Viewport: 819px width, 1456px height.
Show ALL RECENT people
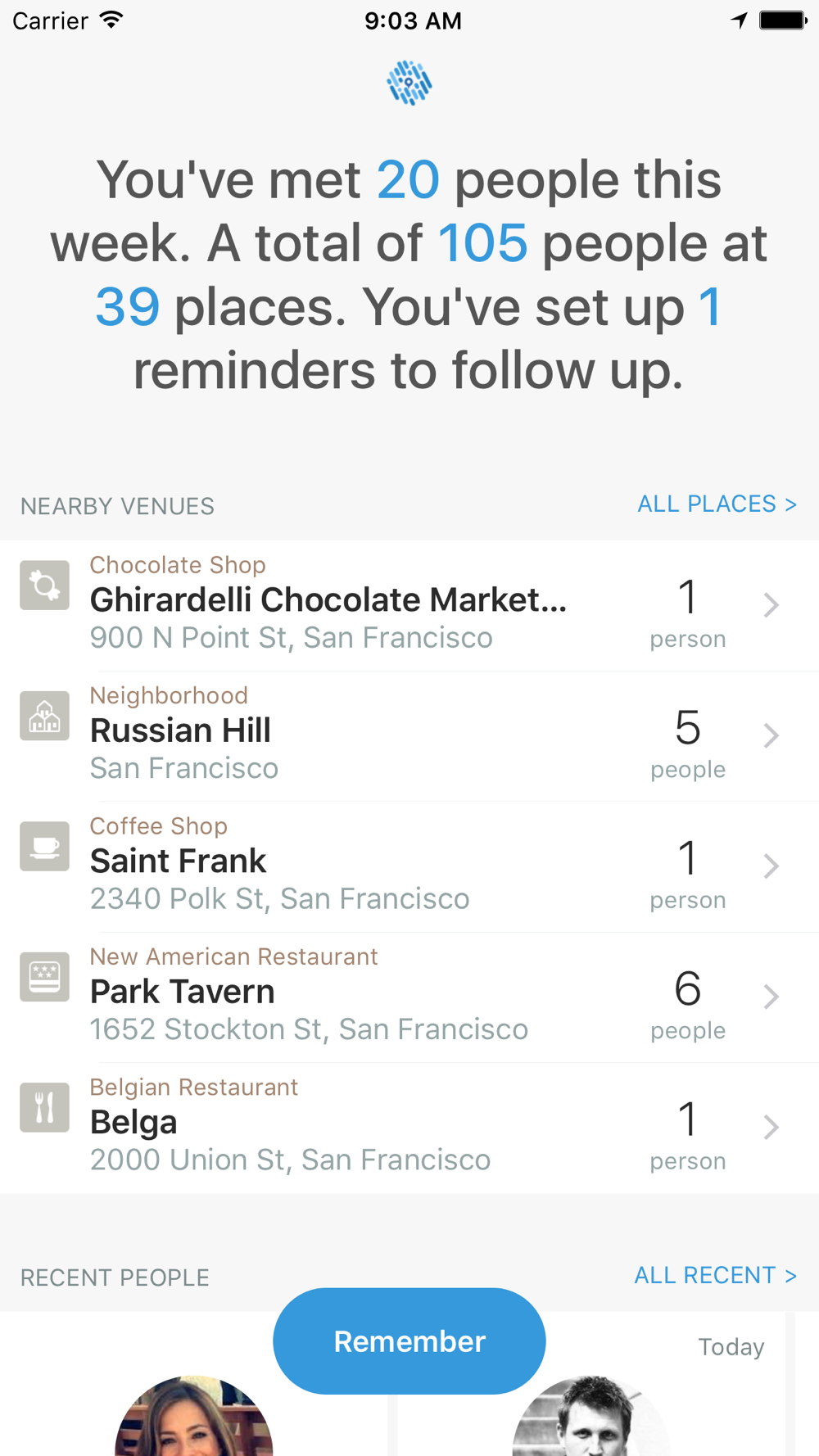pos(715,1276)
